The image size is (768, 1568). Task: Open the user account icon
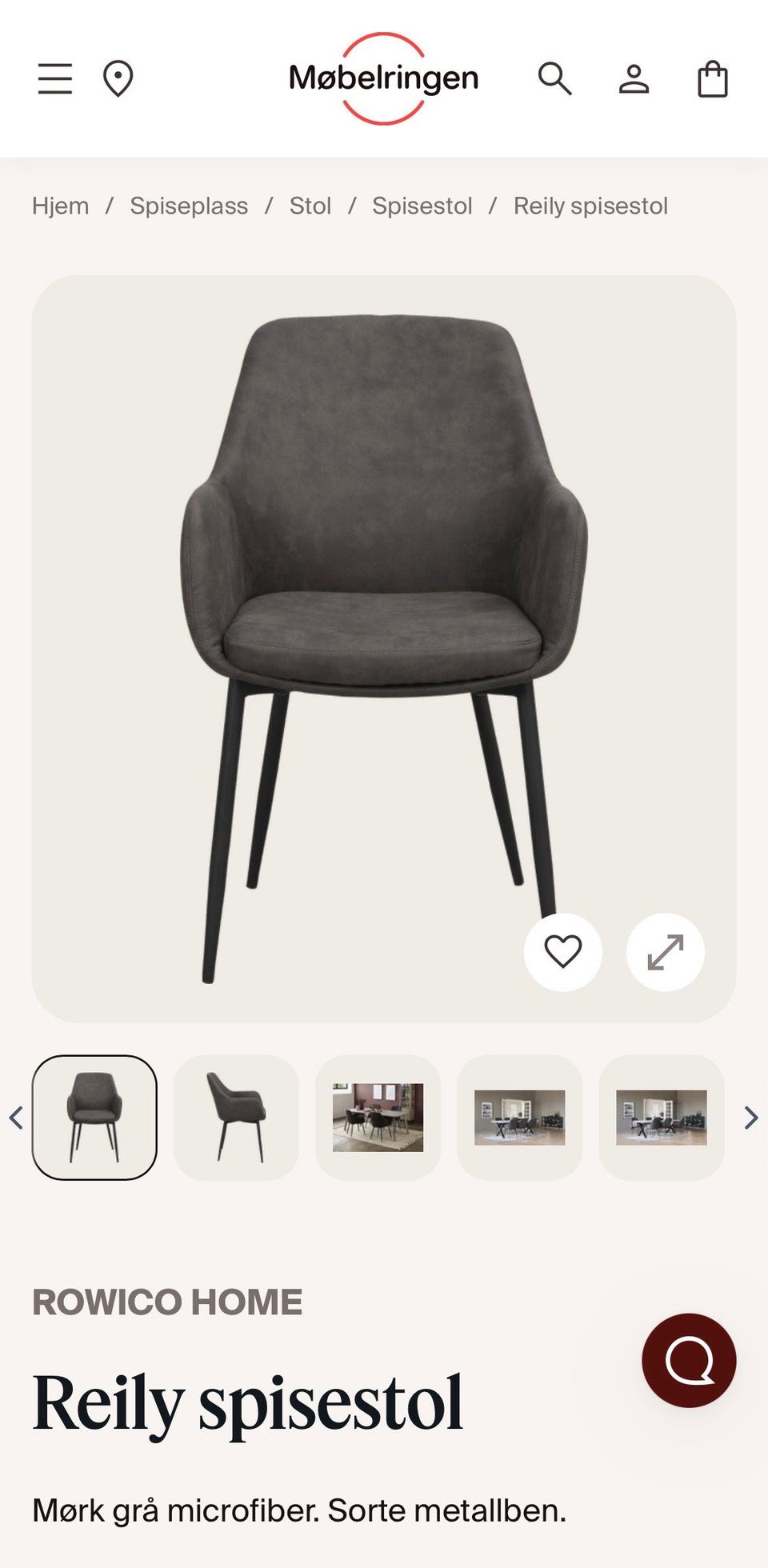[634, 79]
